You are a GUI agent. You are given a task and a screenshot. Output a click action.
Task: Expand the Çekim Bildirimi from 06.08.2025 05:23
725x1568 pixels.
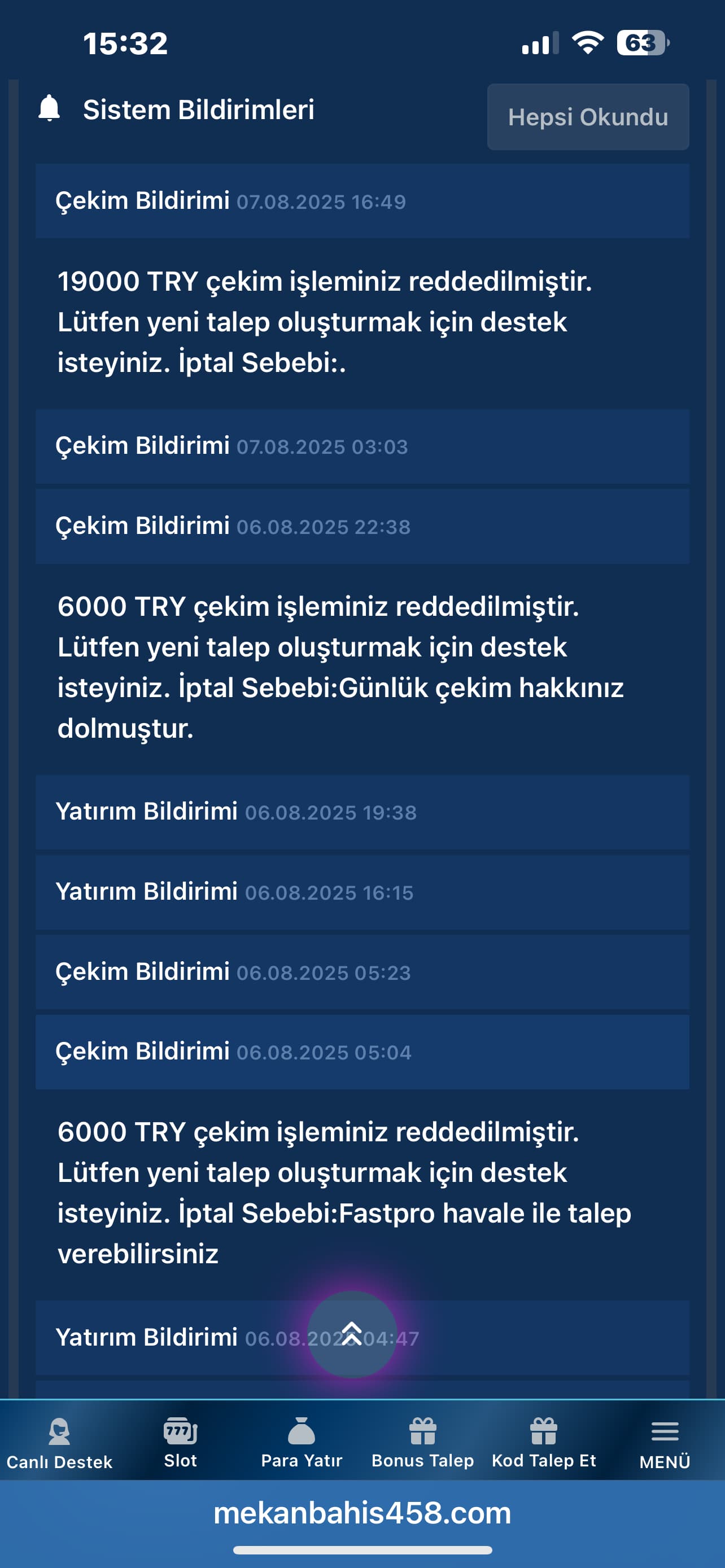coord(362,972)
